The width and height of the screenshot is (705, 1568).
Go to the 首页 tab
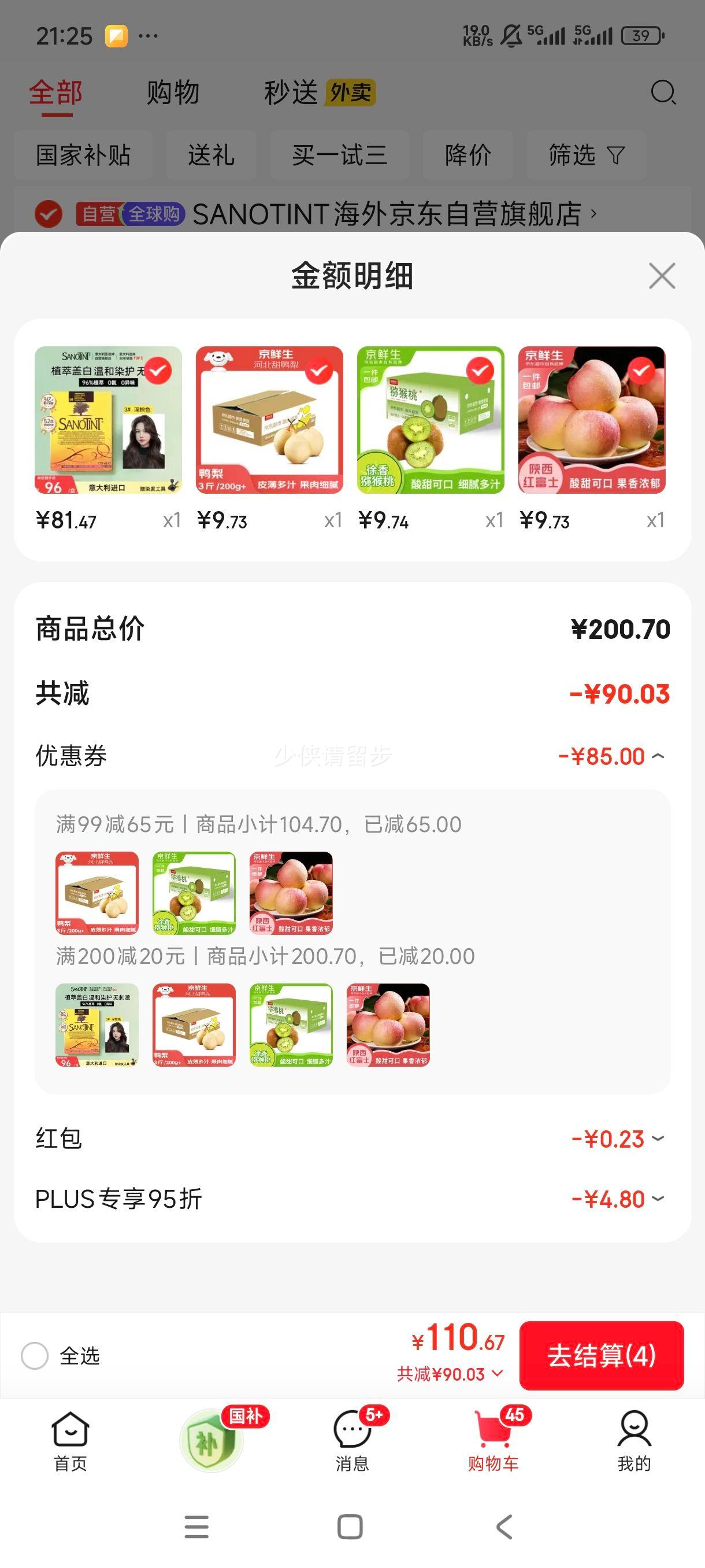[70, 1440]
